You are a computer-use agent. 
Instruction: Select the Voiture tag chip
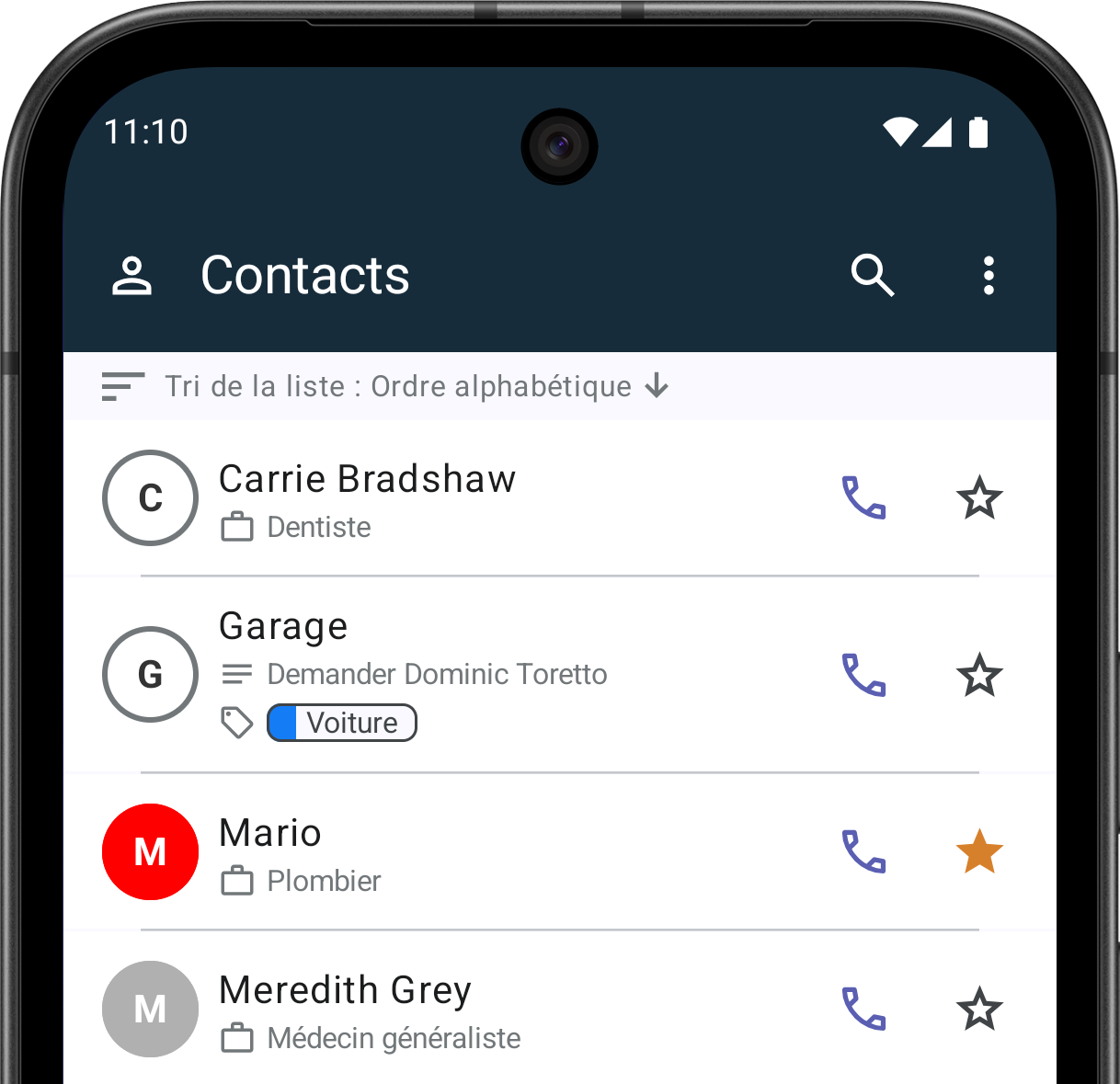(342, 723)
